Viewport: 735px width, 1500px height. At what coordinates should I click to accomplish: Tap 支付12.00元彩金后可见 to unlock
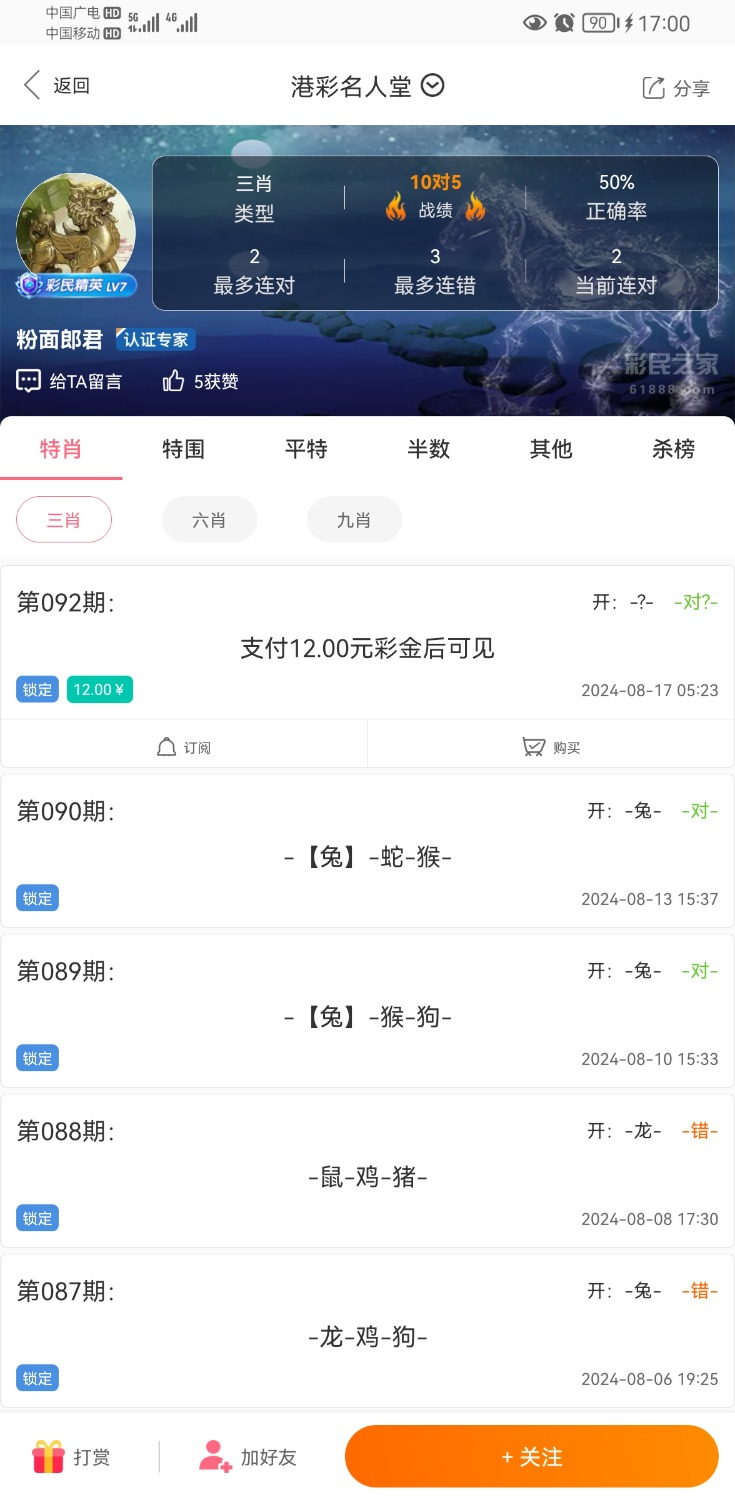click(x=367, y=649)
